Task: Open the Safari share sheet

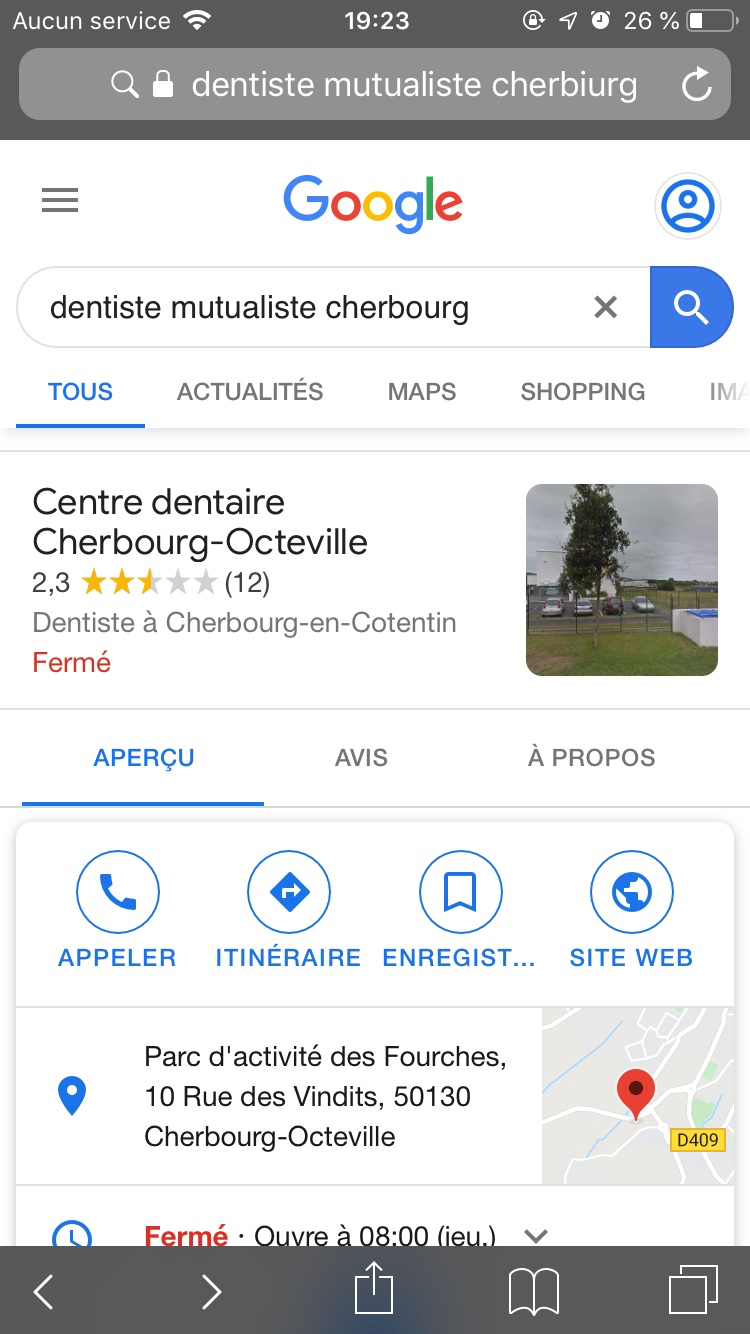Action: click(x=375, y=1291)
